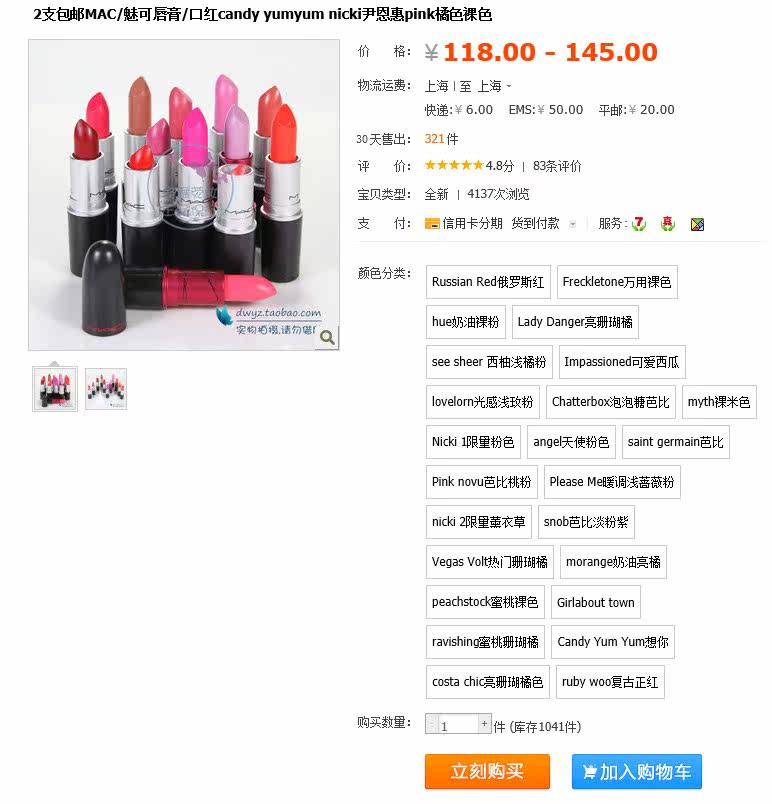The height and width of the screenshot is (804, 772).
Task: Open the 83条评价 reviews link
Action: point(557,166)
